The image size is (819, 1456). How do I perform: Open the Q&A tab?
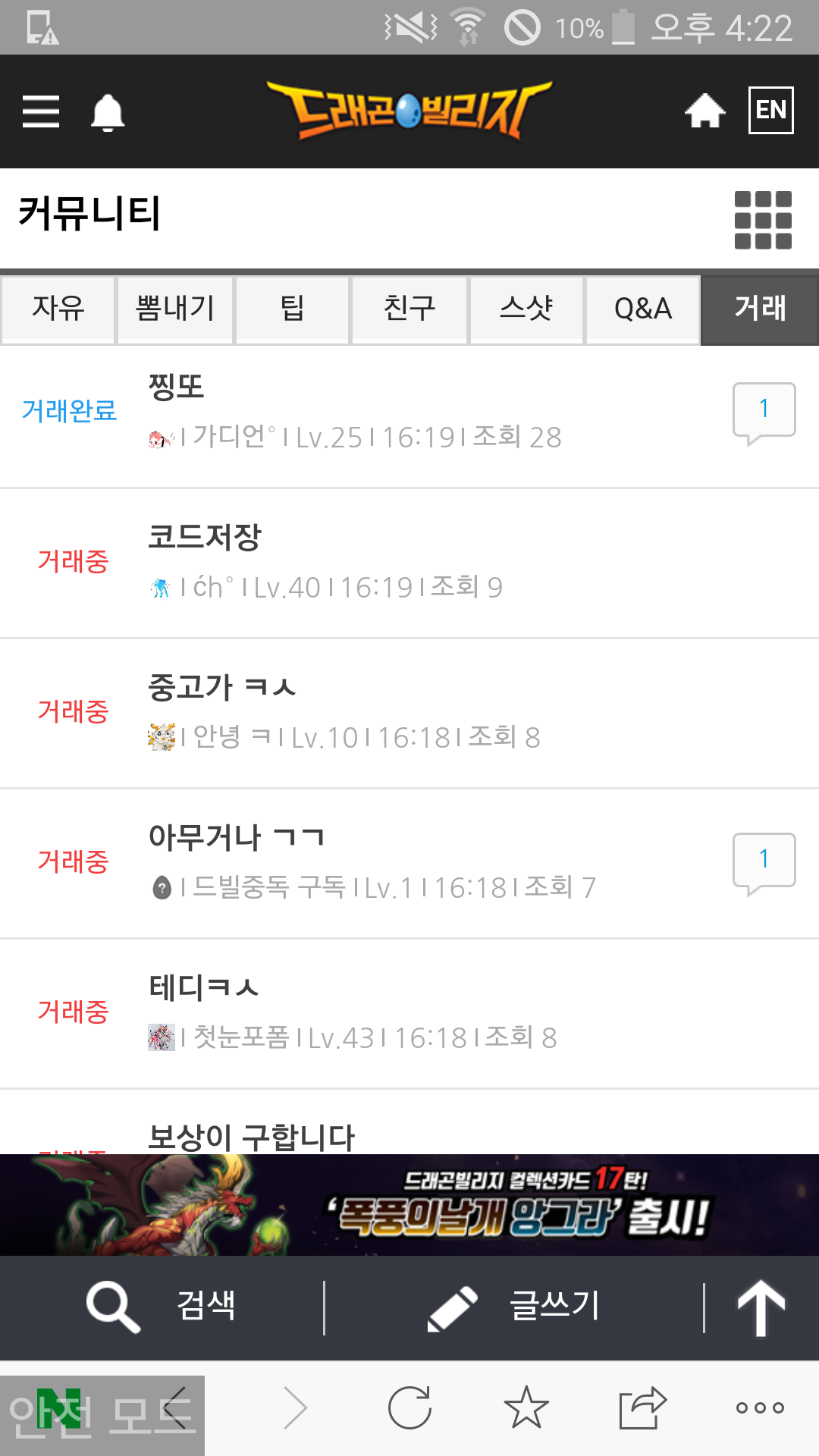tap(643, 309)
